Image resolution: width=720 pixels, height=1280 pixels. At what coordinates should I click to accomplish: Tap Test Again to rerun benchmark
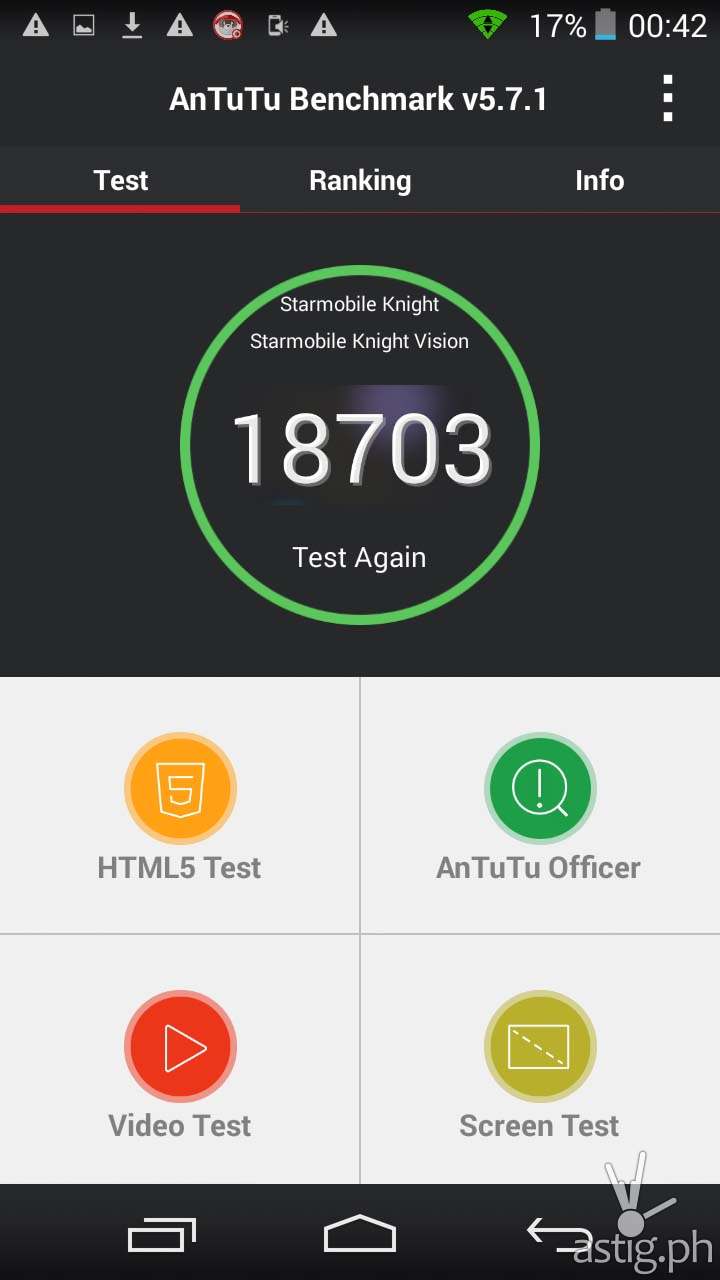click(x=359, y=557)
